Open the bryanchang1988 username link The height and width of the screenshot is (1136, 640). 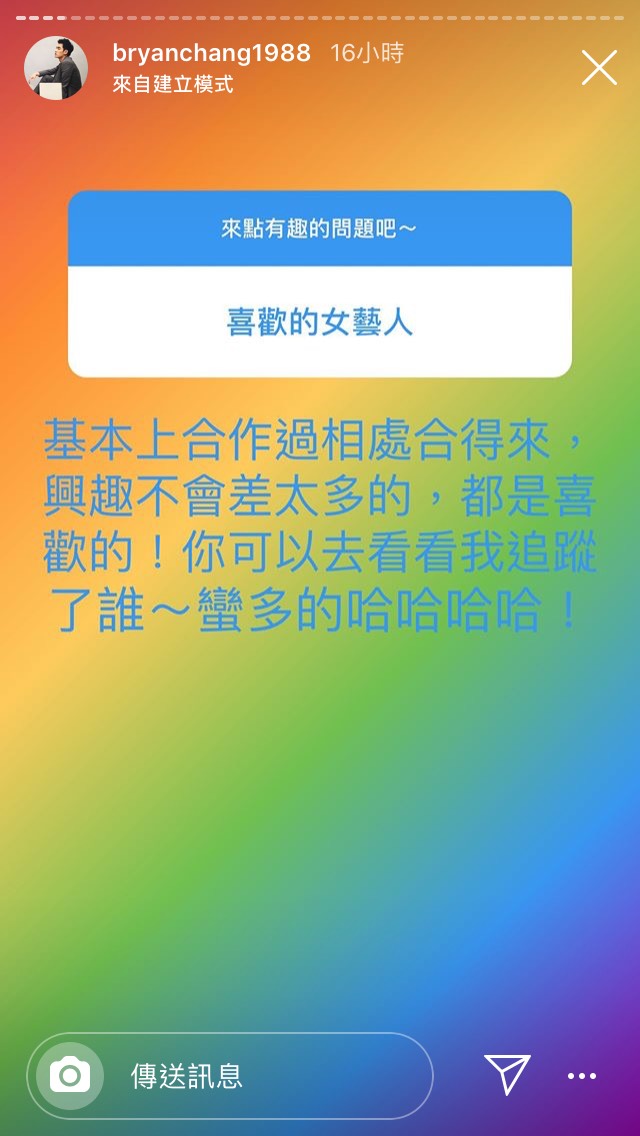[x=211, y=53]
